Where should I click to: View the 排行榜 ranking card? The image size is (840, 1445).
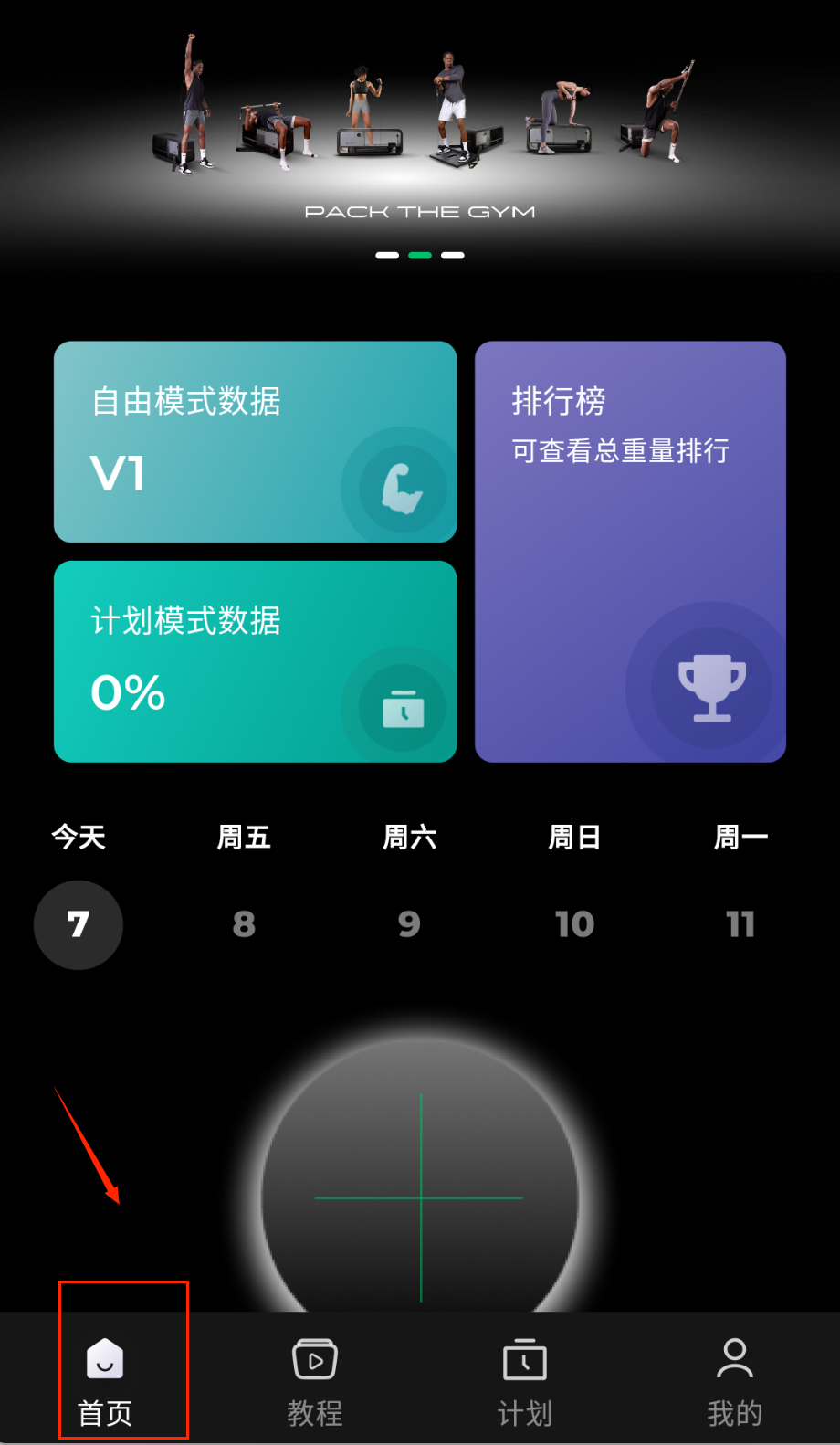pos(630,552)
